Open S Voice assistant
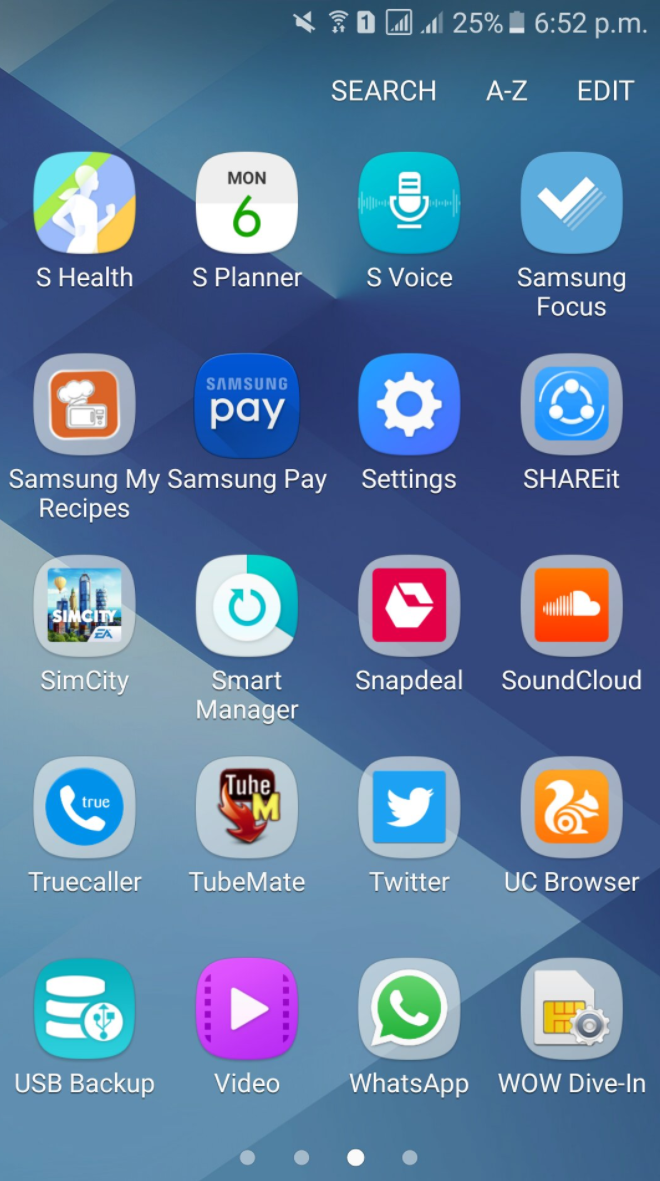 (x=409, y=204)
